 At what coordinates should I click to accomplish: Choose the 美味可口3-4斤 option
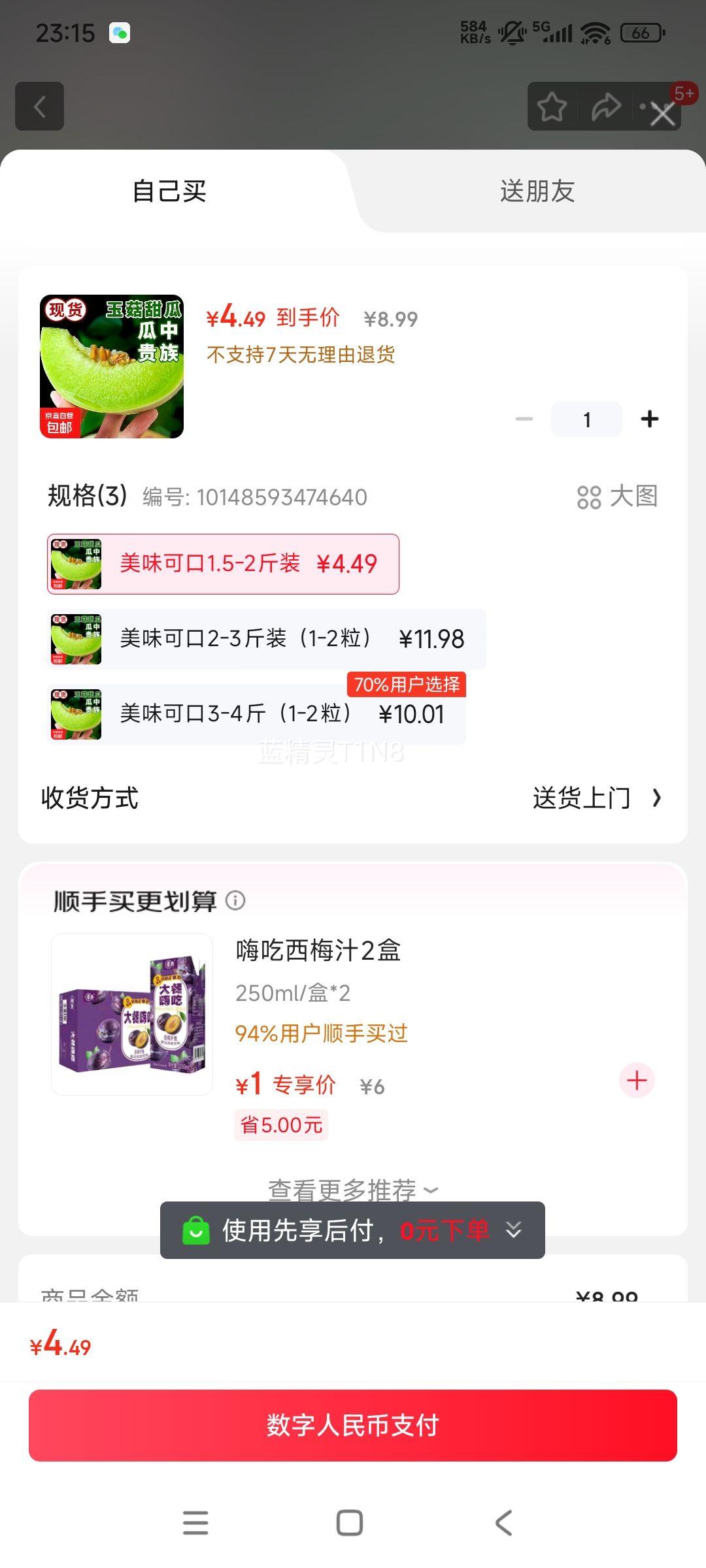(x=256, y=714)
